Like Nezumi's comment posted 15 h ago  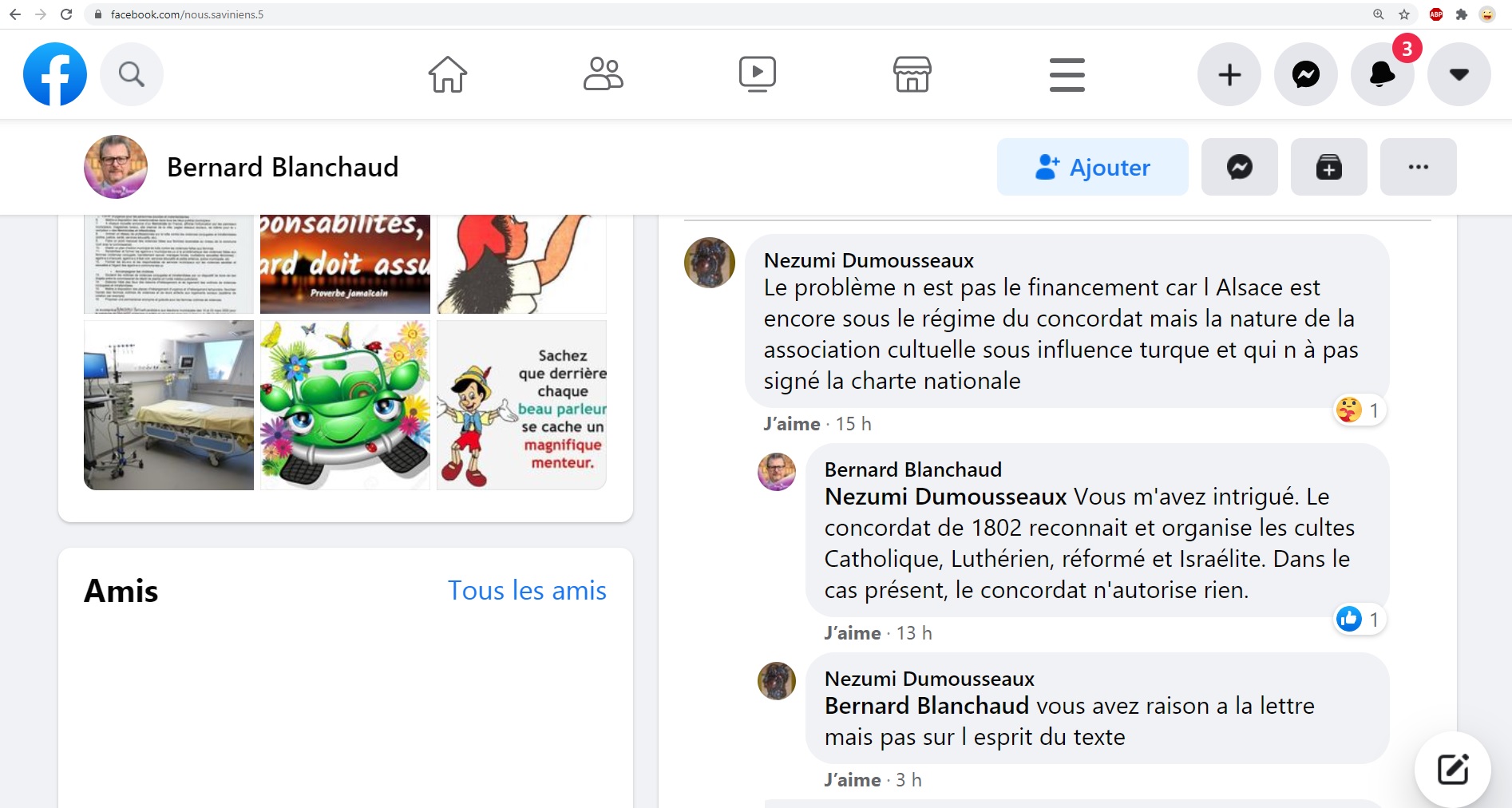click(791, 424)
